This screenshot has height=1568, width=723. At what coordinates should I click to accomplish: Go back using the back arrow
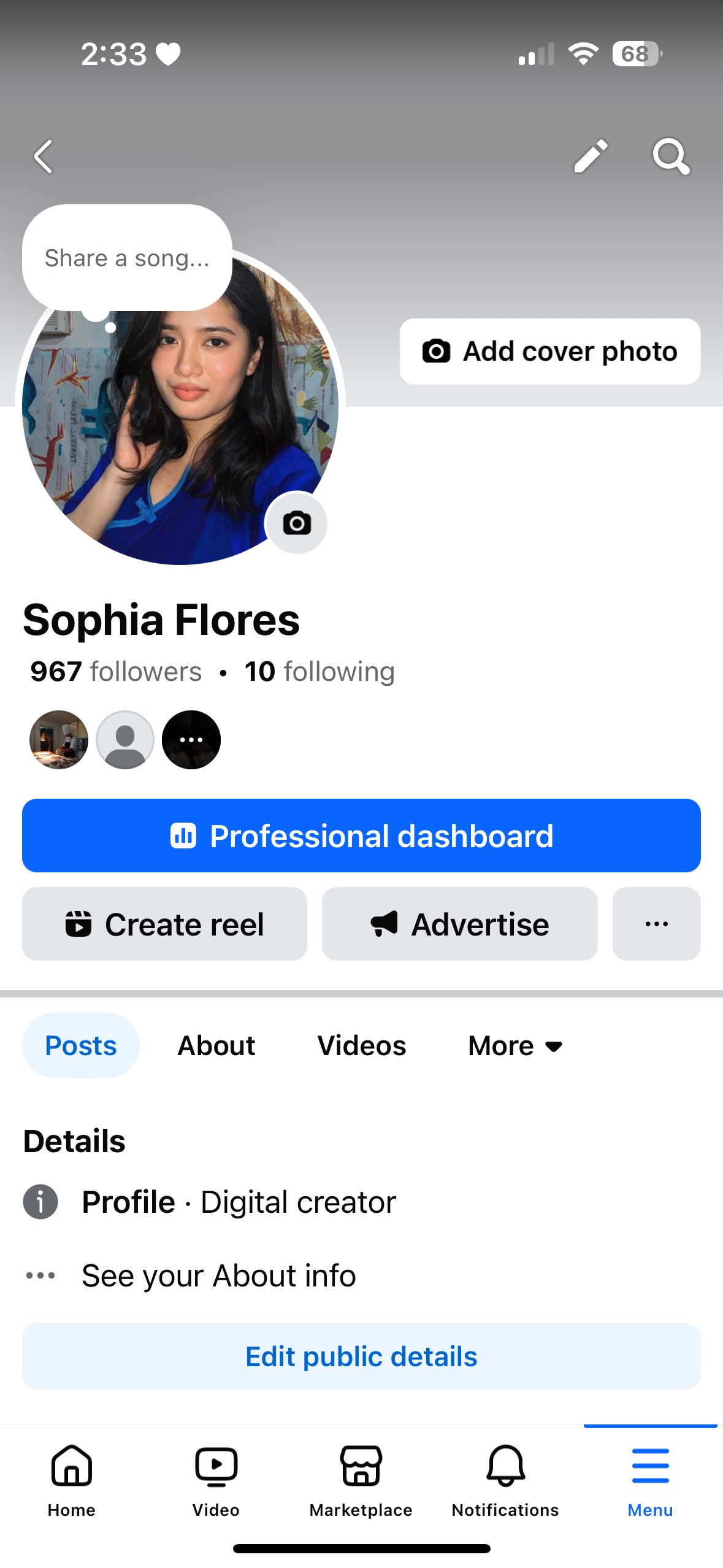[x=43, y=156]
